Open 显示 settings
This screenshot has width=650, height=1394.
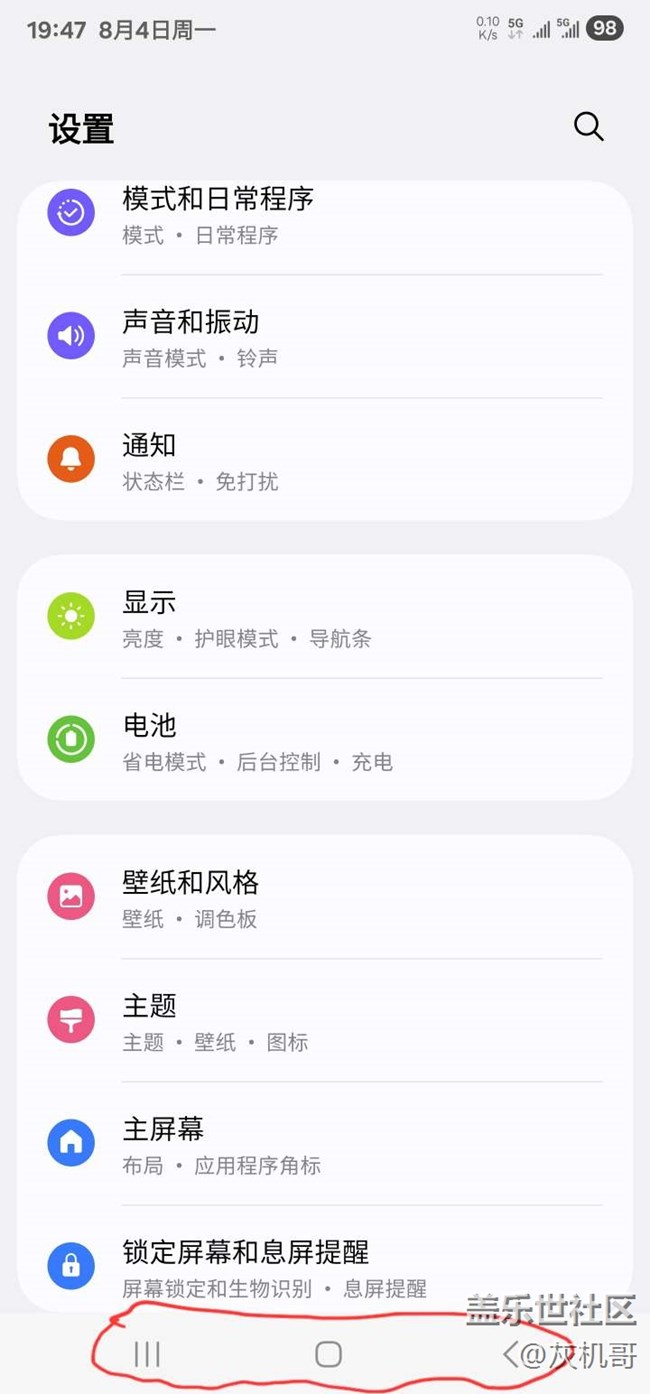point(325,618)
